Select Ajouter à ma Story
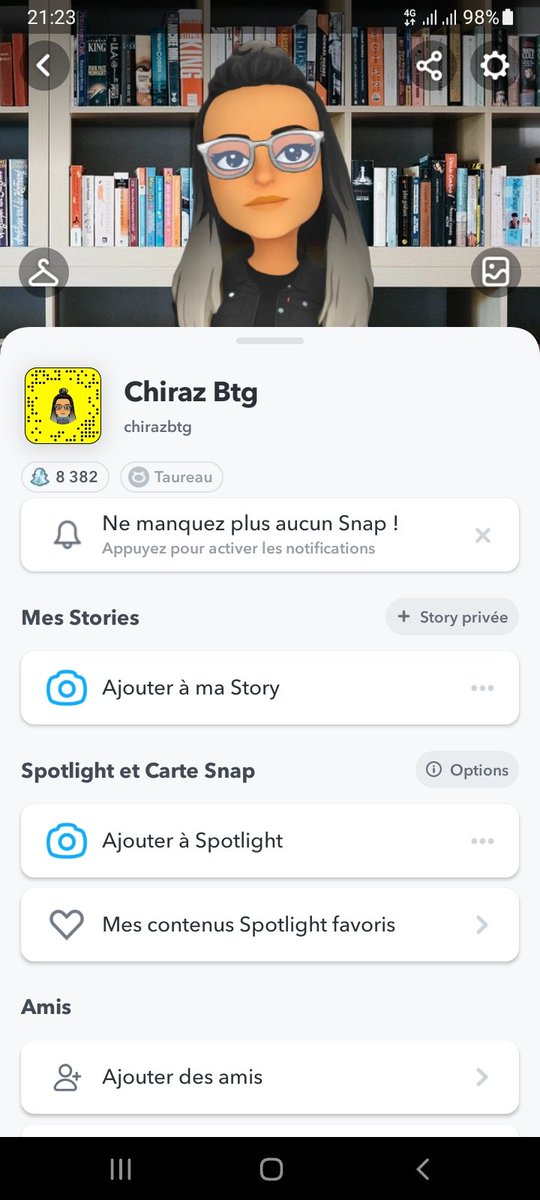The width and height of the screenshot is (540, 1200). pyautogui.click(x=270, y=688)
